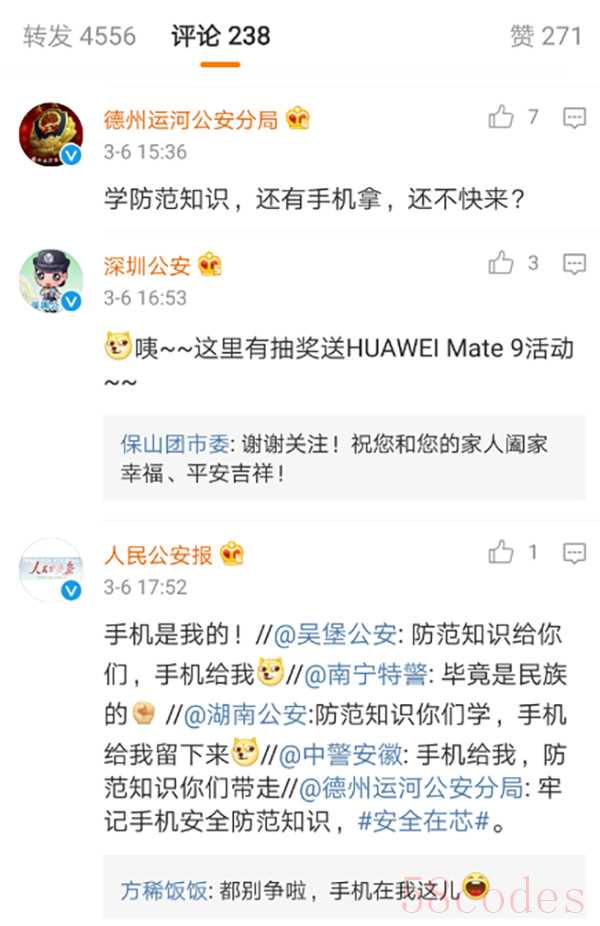Viewport: 600px width, 926px height.
Task: Like the comment by 人民公安报
Action: pyautogui.click(x=501, y=552)
